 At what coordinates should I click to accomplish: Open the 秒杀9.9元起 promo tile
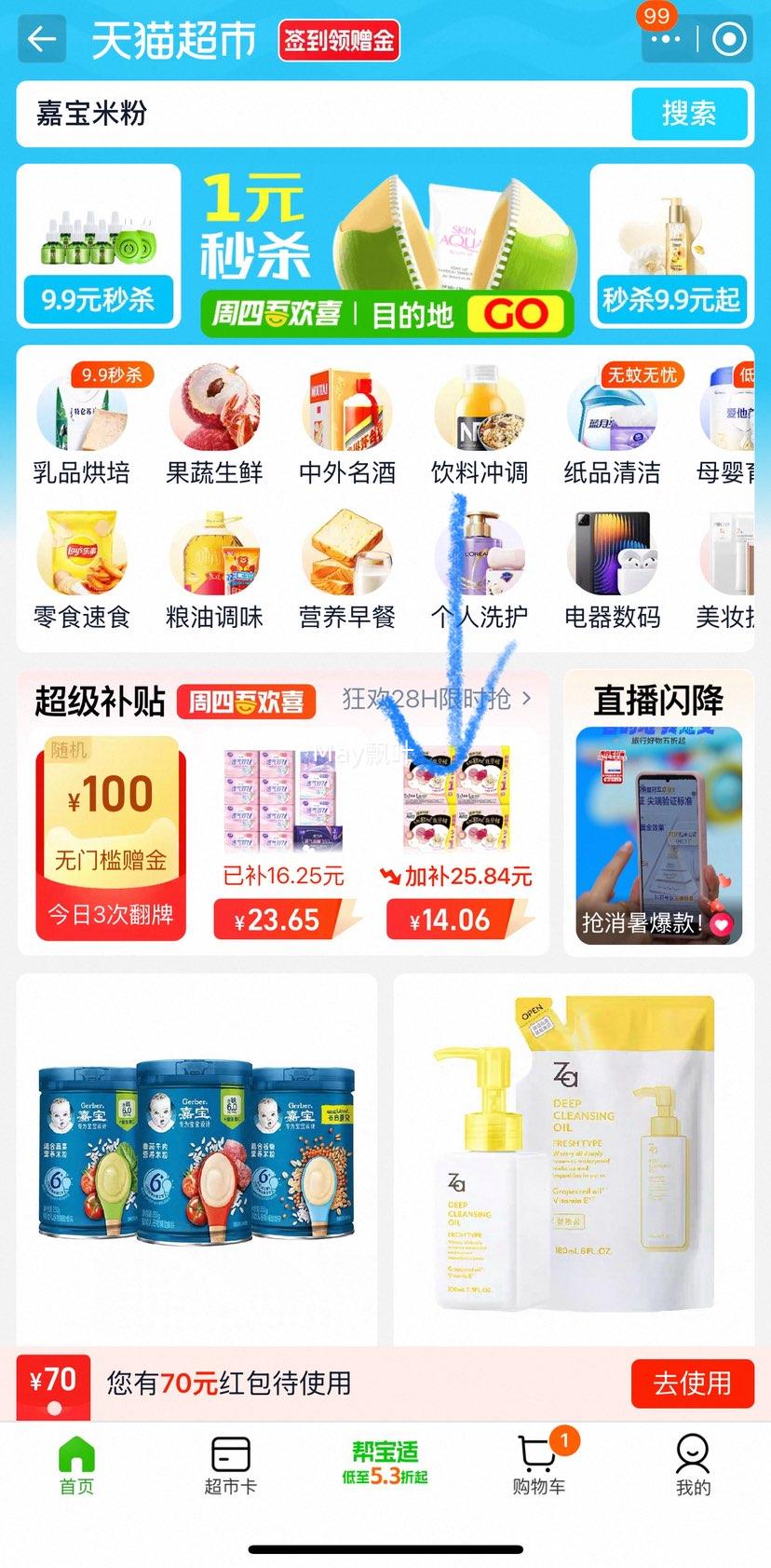(671, 247)
